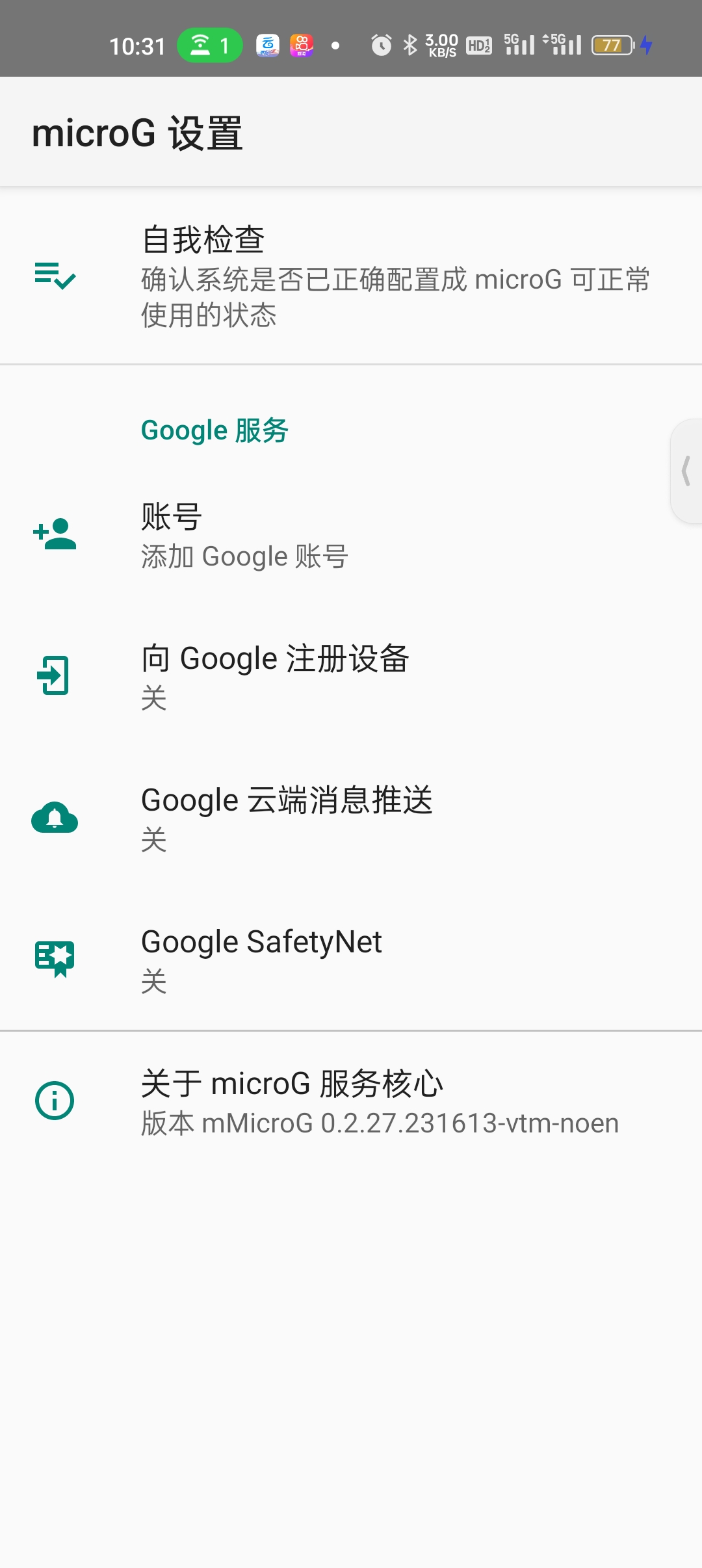
Task: Open 向 Google 注册设备 setting
Action: coord(351,677)
